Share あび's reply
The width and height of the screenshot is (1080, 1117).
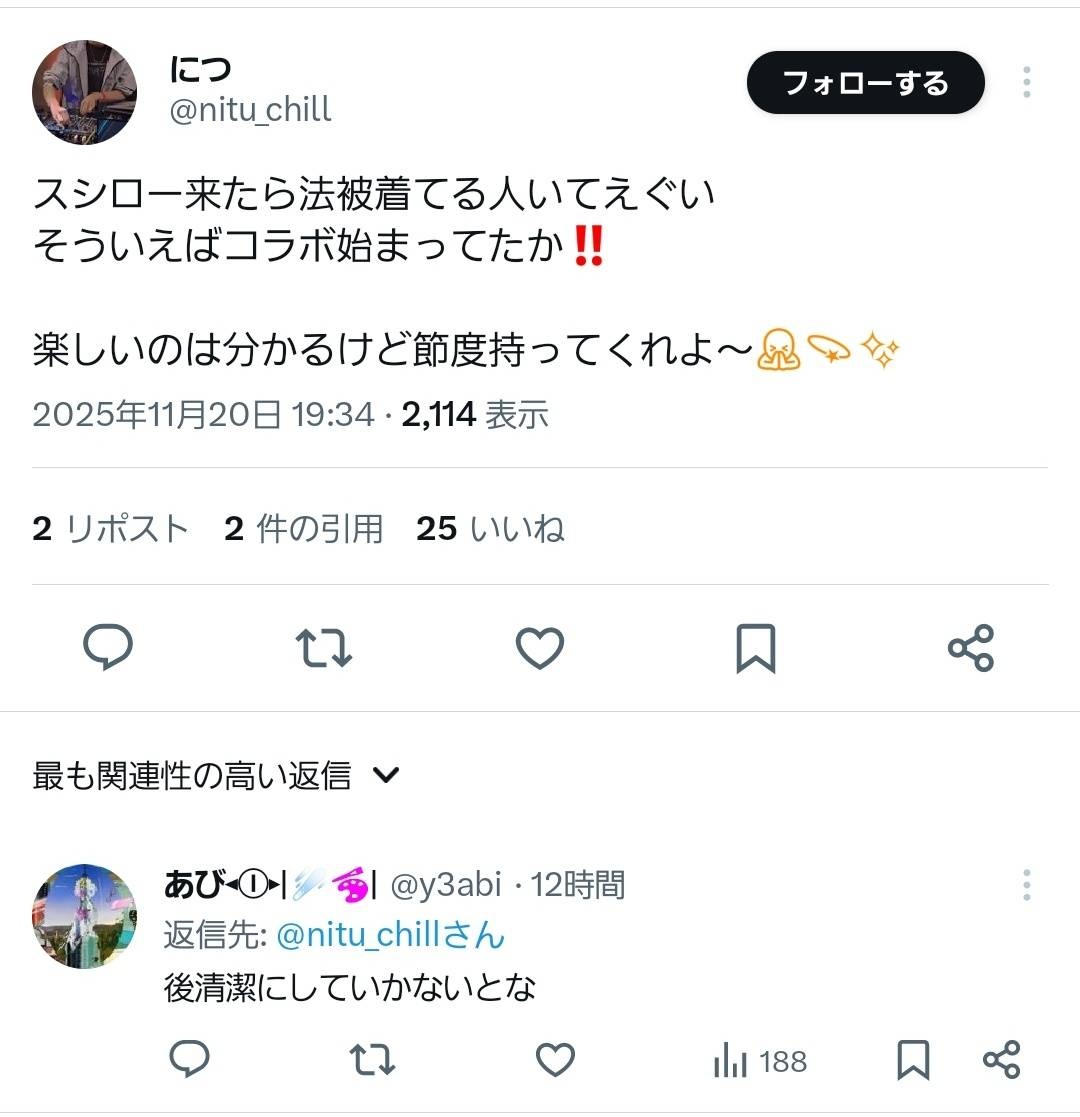1001,1060
